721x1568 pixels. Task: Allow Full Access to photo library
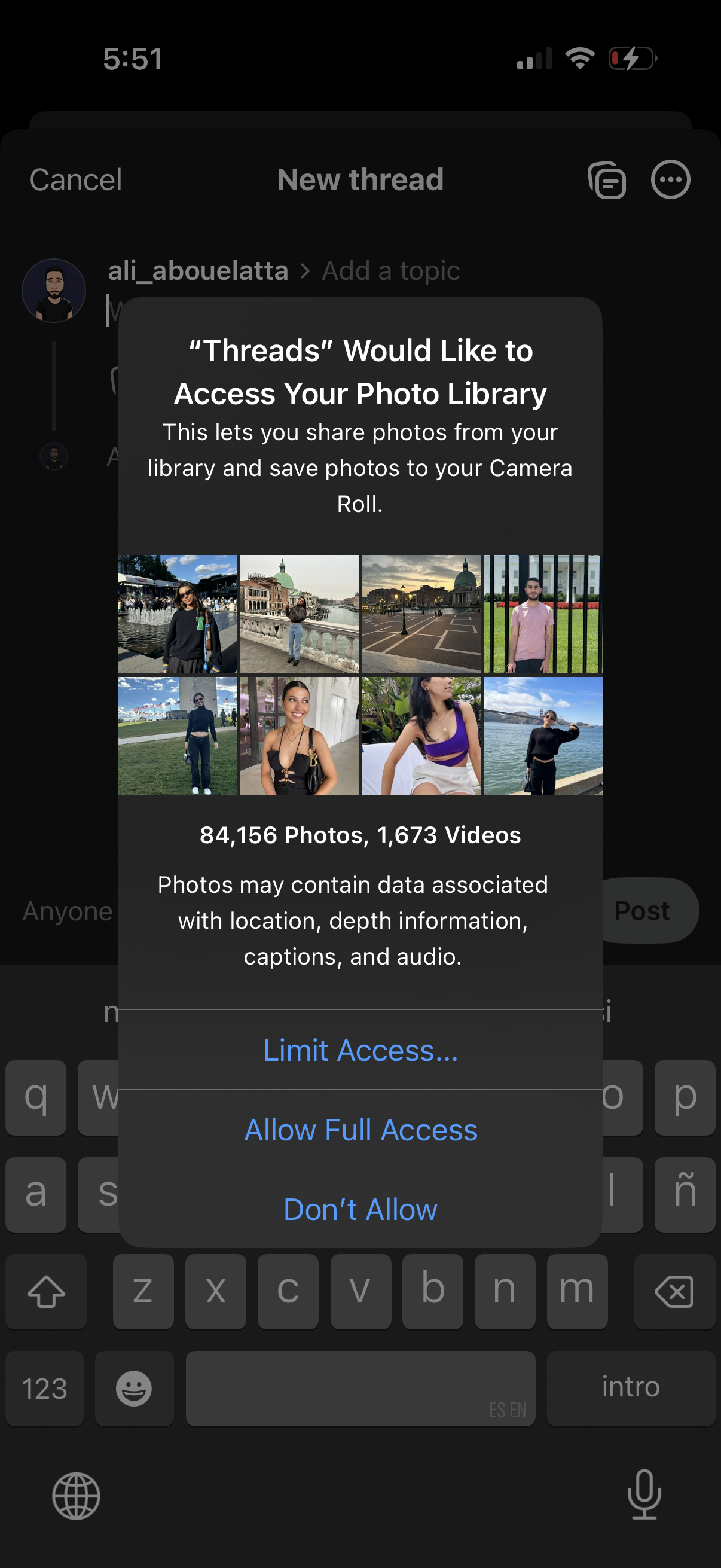tap(360, 1130)
